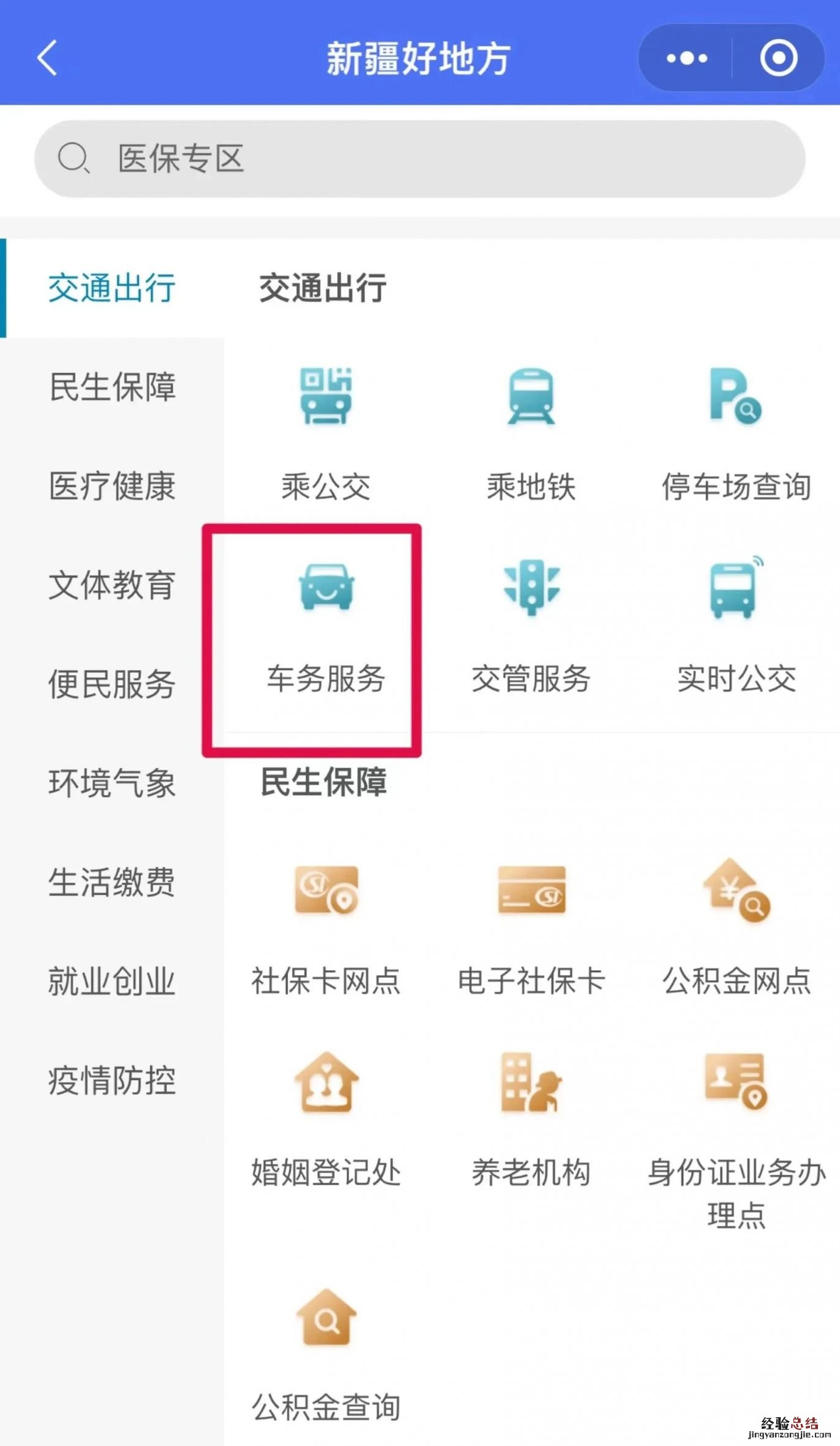840x1446 pixels.
Task: Open the 文体教育 category
Action: pos(112,585)
